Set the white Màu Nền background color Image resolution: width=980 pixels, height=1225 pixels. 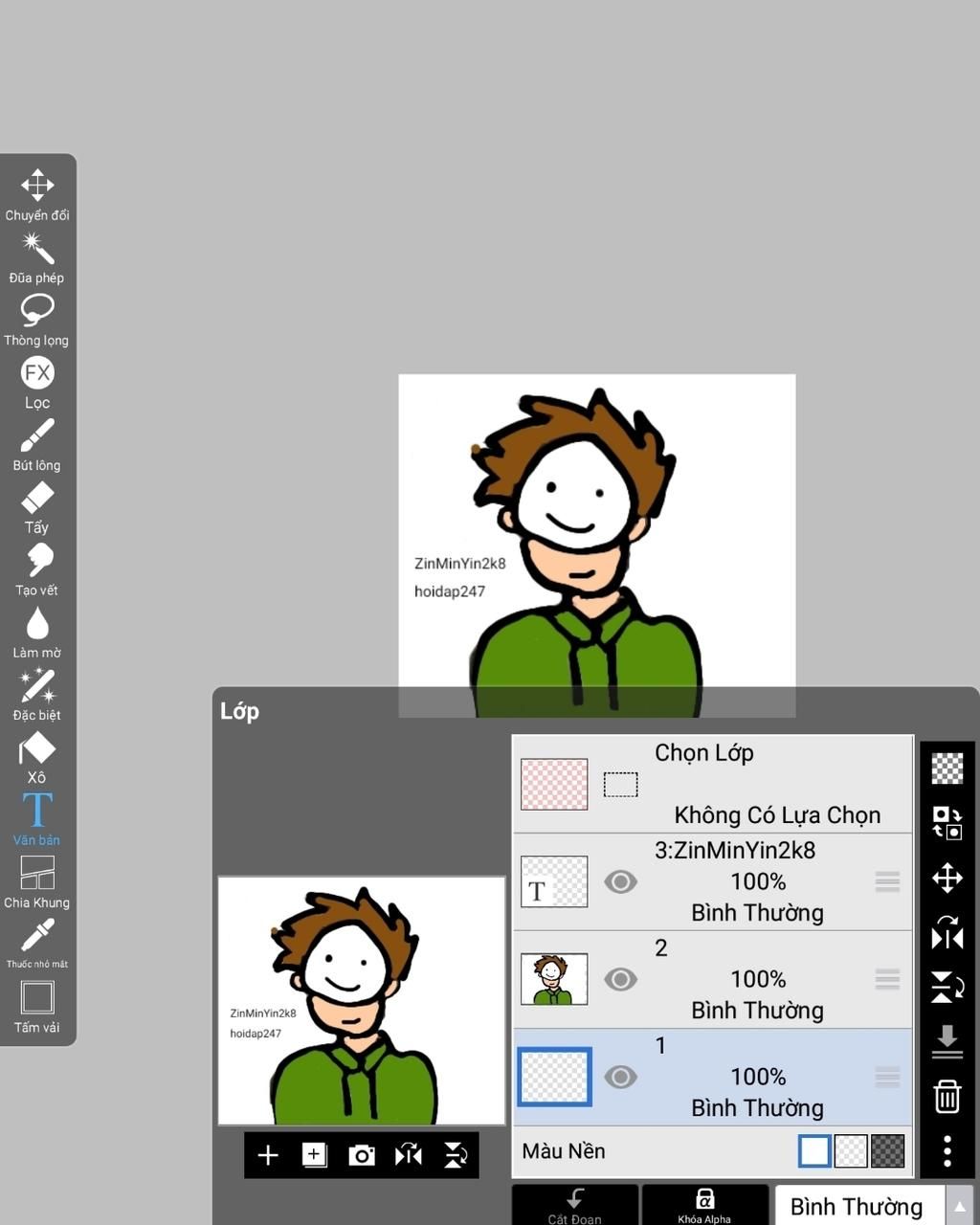click(814, 1150)
